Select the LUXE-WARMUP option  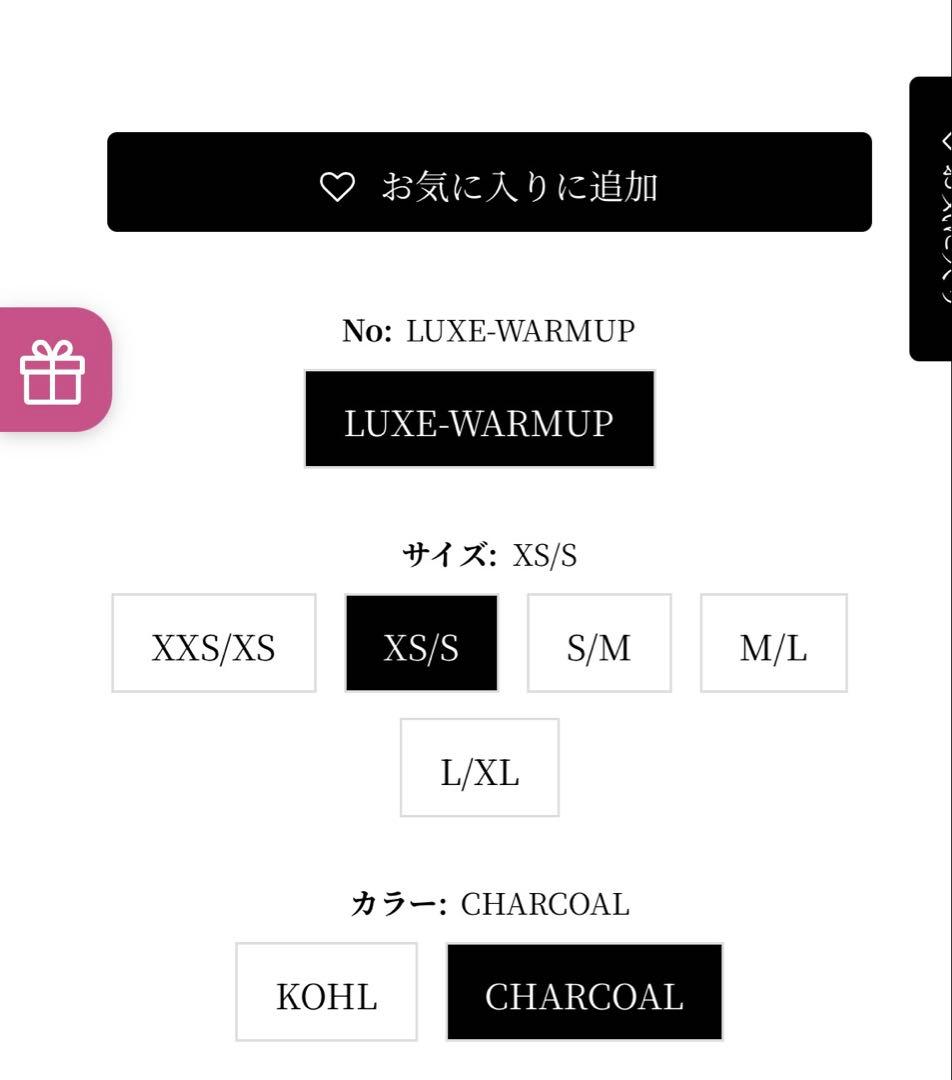pos(479,420)
